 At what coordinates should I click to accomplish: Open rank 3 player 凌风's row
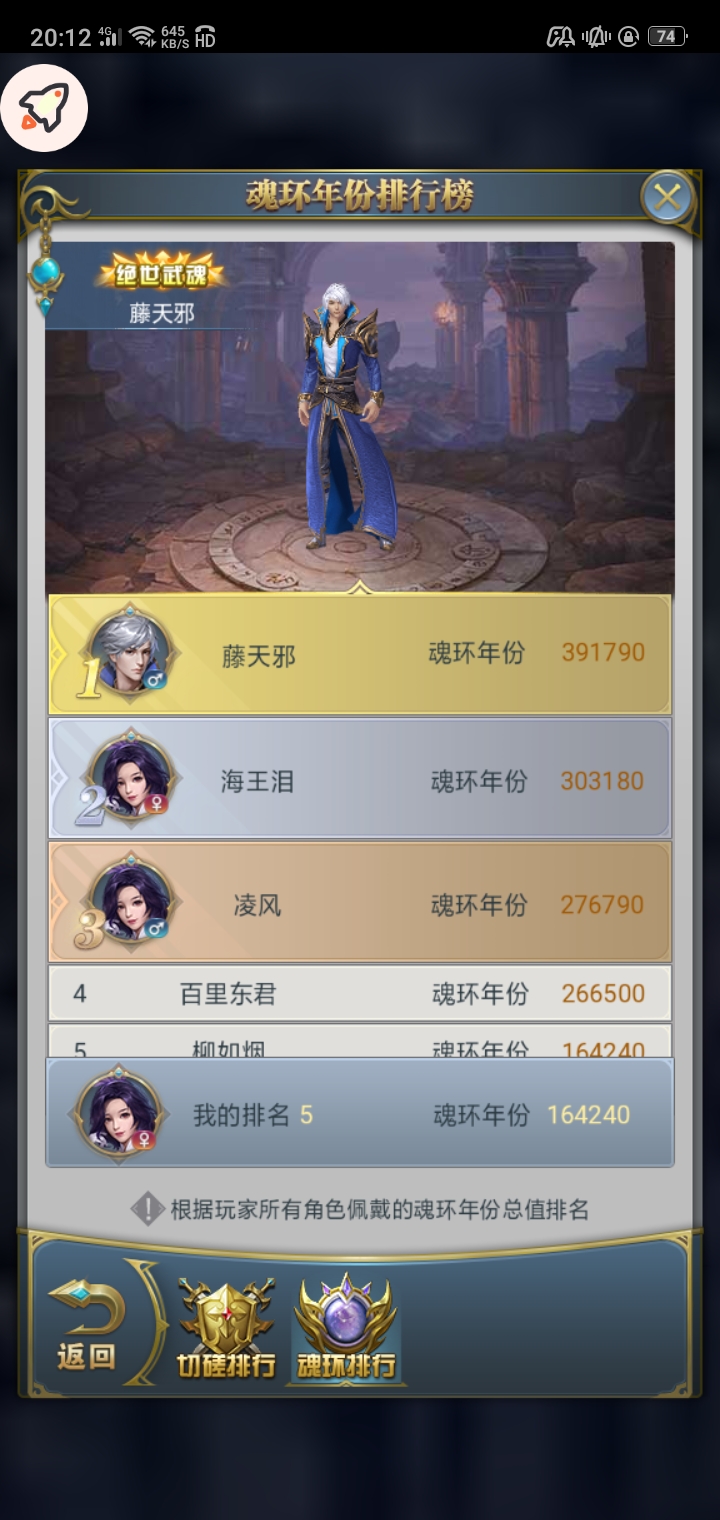coord(360,903)
